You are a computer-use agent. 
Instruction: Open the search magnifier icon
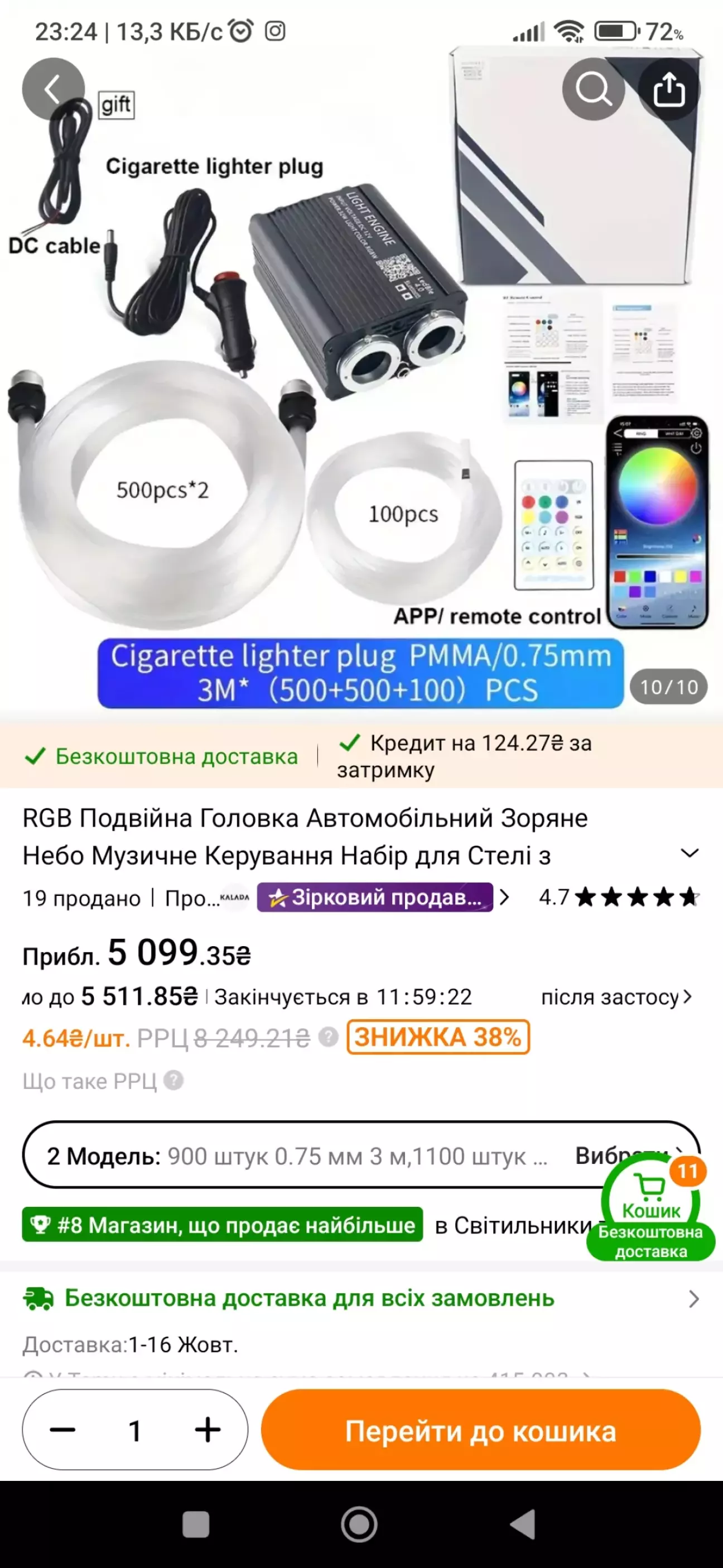[x=593, y=89]
